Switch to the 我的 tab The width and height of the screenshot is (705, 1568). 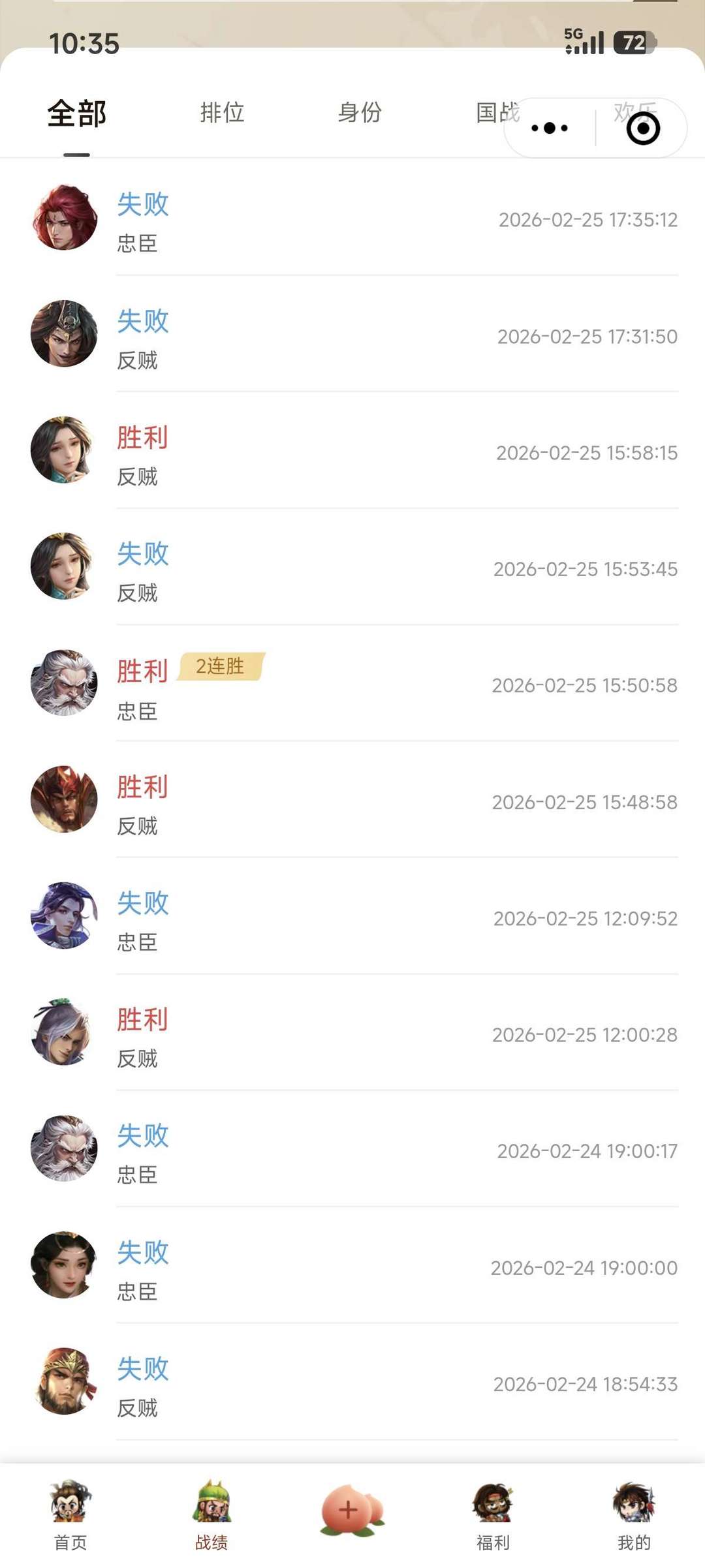click(634, 1515)
